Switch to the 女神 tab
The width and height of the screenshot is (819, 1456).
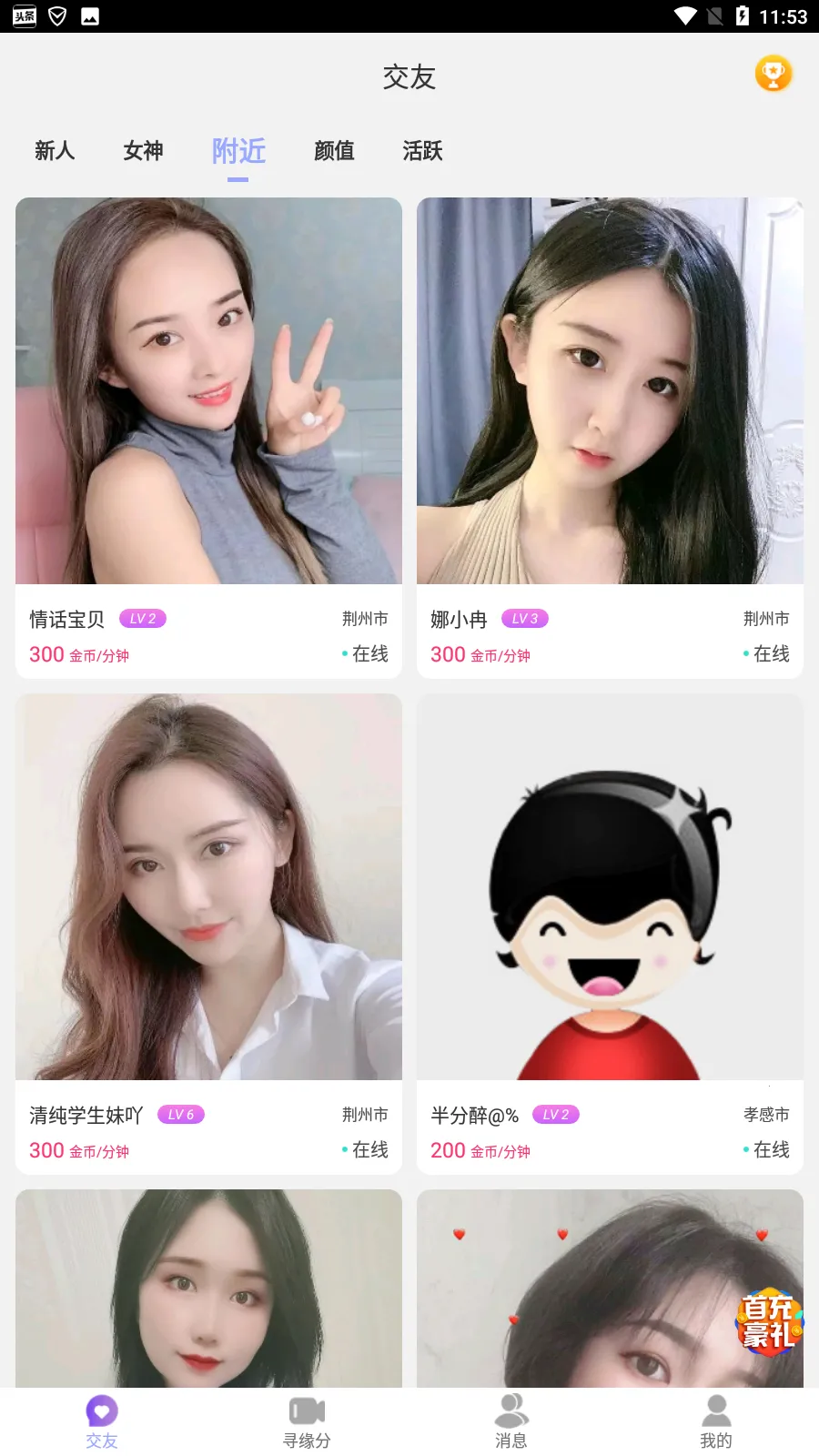(144, 150)
